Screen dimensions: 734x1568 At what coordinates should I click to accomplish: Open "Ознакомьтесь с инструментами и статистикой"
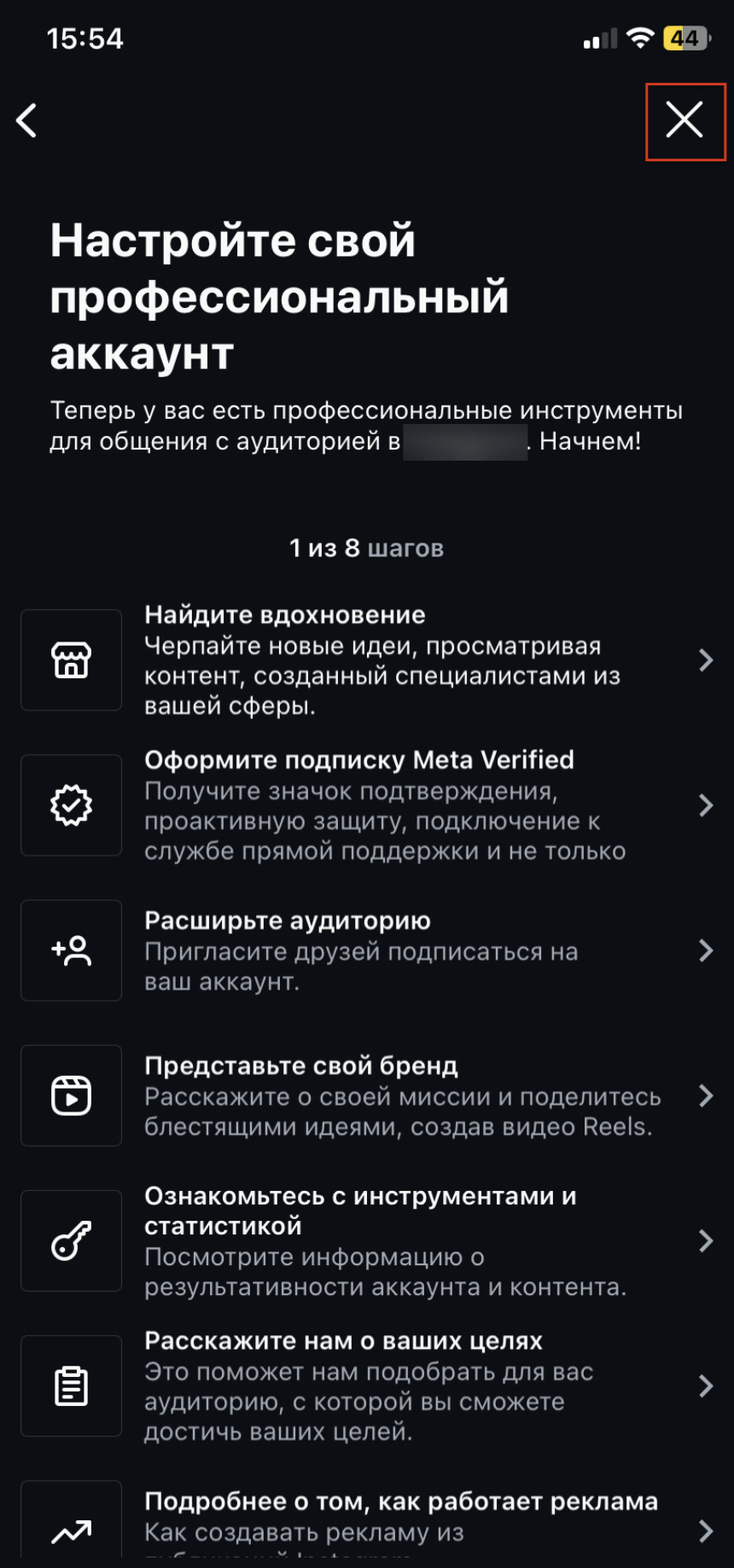point(367,1240)
